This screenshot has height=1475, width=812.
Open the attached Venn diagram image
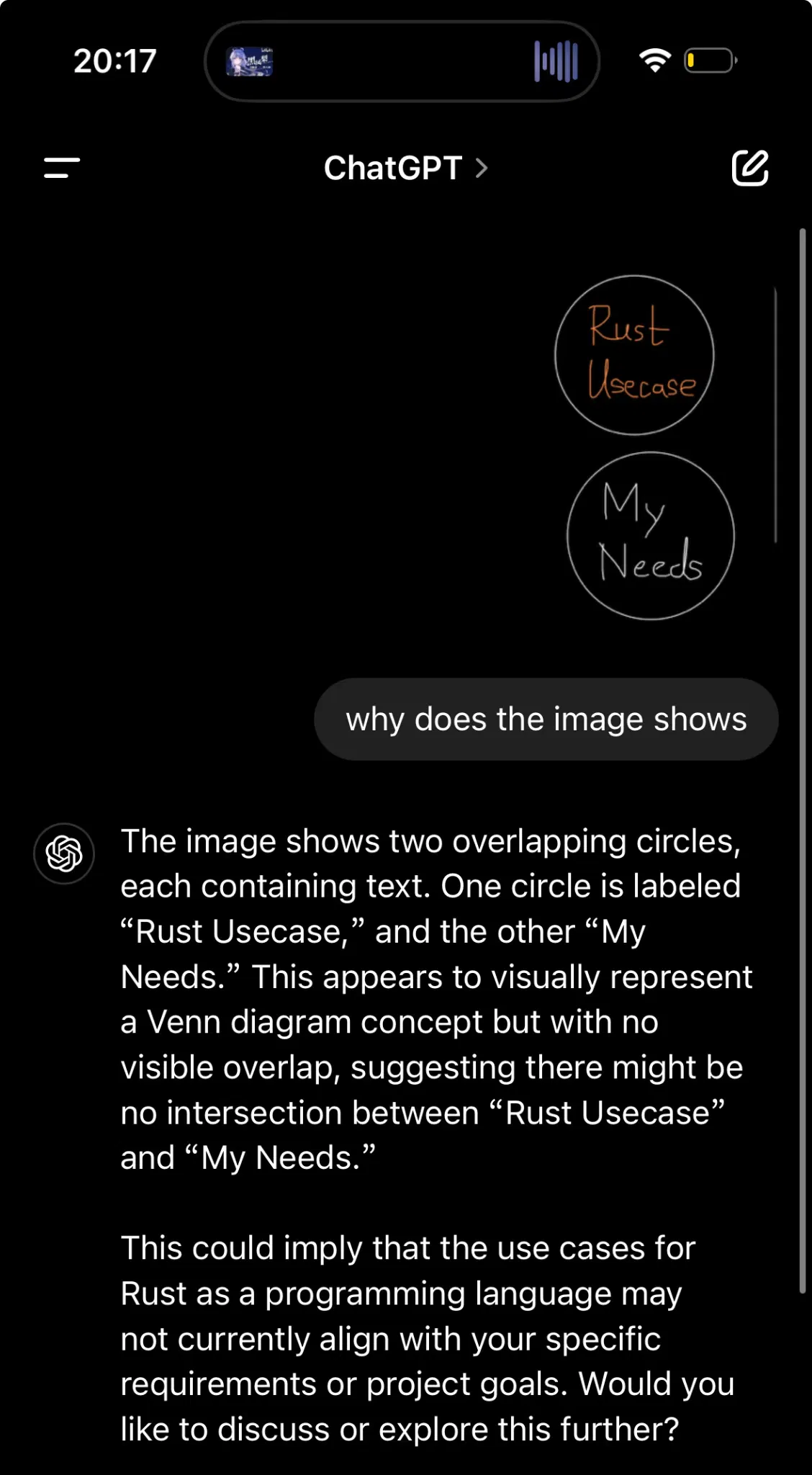[644, 447]
